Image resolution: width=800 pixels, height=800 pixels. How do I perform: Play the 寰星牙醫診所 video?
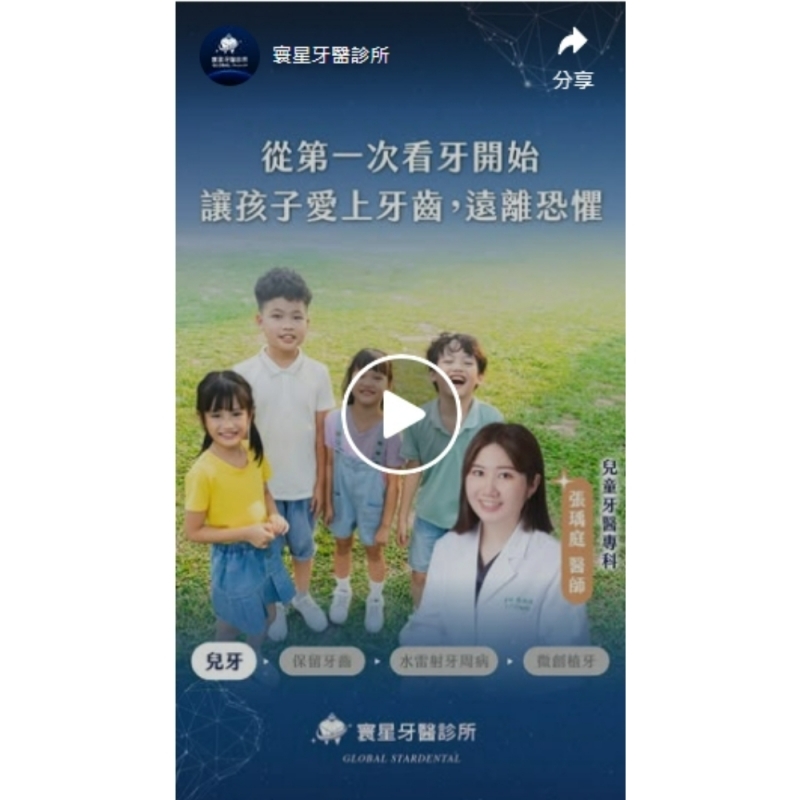(x=400, y=414)
